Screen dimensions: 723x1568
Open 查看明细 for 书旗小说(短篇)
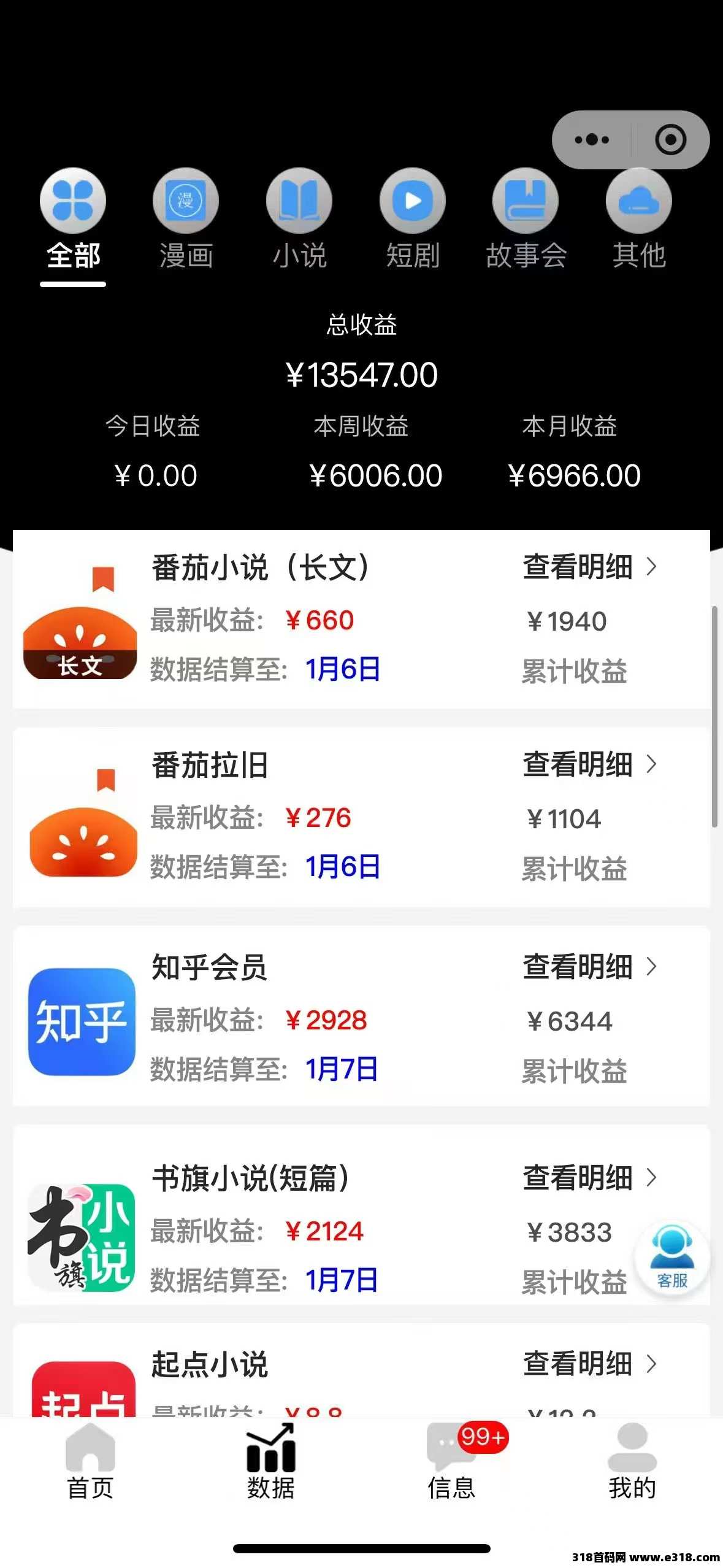(589, 1178)
